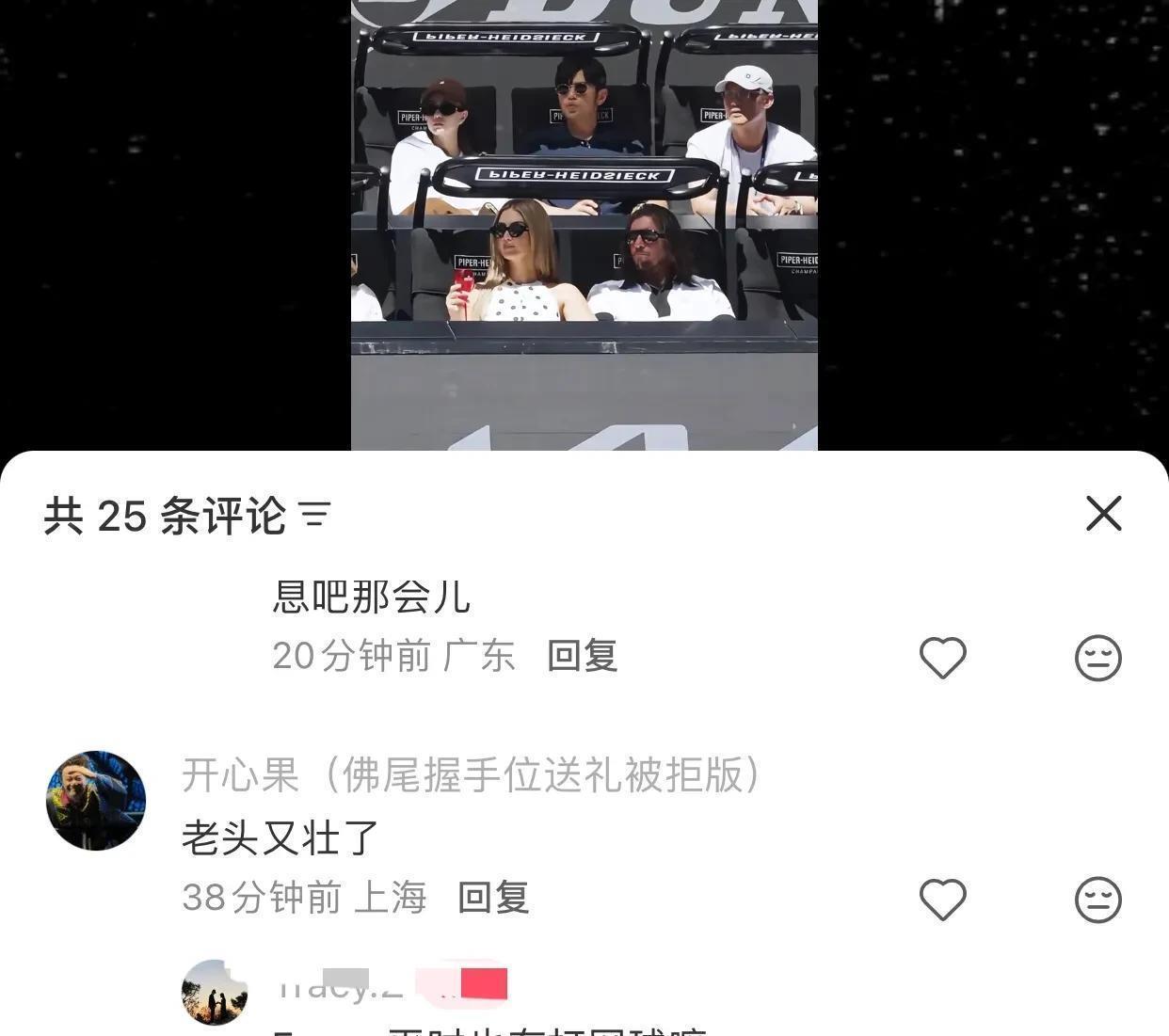Open 开心果's profile avatar

(x=96, y=801)
